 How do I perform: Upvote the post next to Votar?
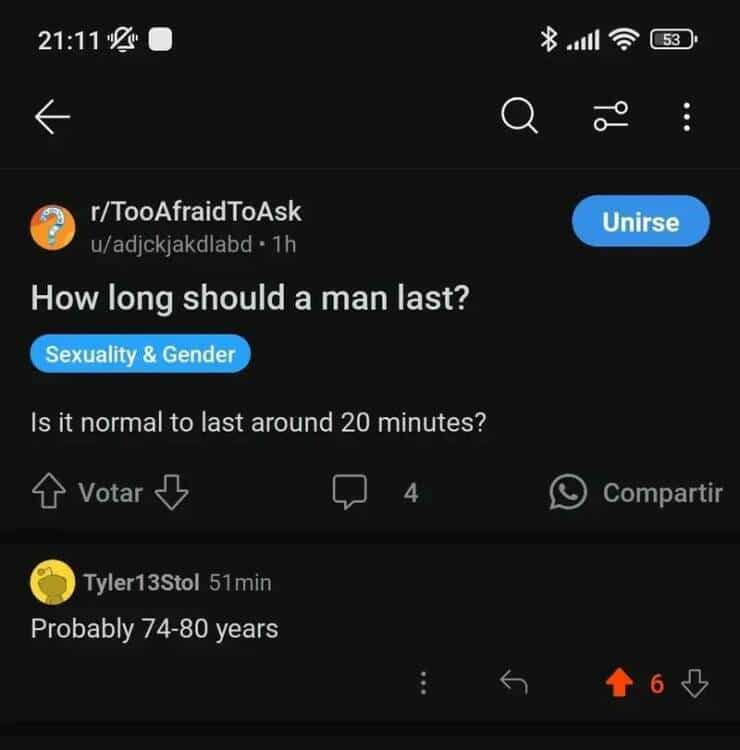click(x=48, y=492)
